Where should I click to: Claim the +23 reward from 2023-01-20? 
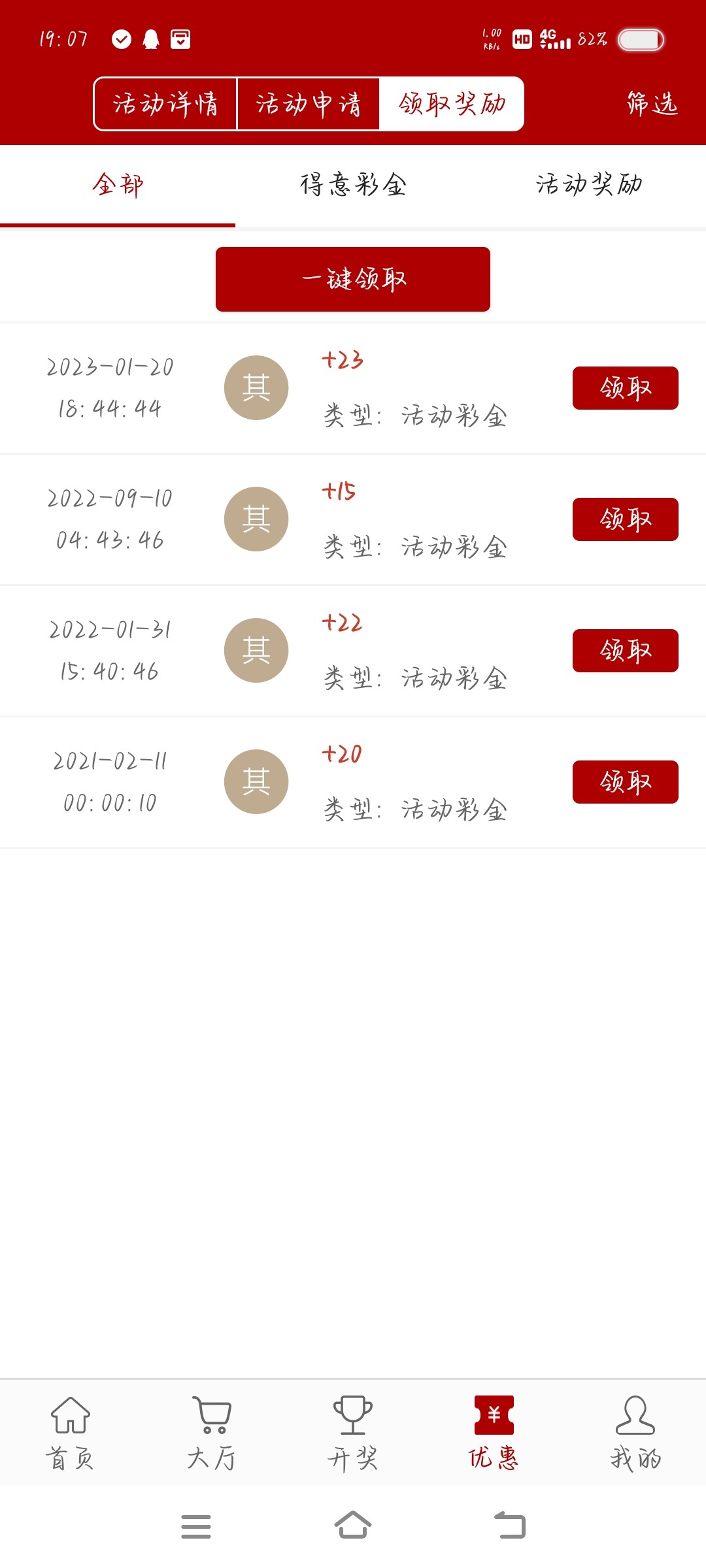[x=625, y=388]
